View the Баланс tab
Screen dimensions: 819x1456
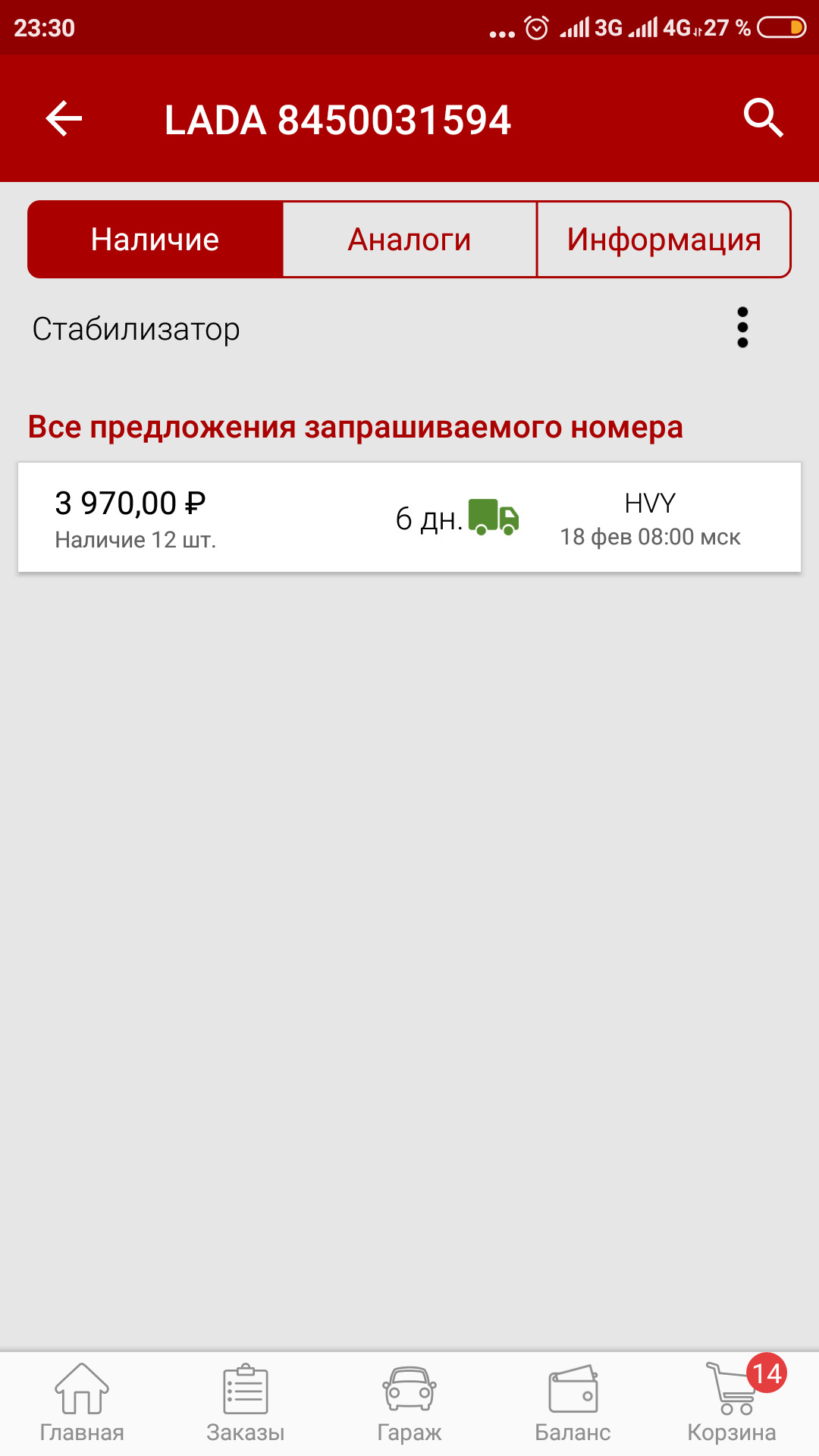coord(573,1403)
